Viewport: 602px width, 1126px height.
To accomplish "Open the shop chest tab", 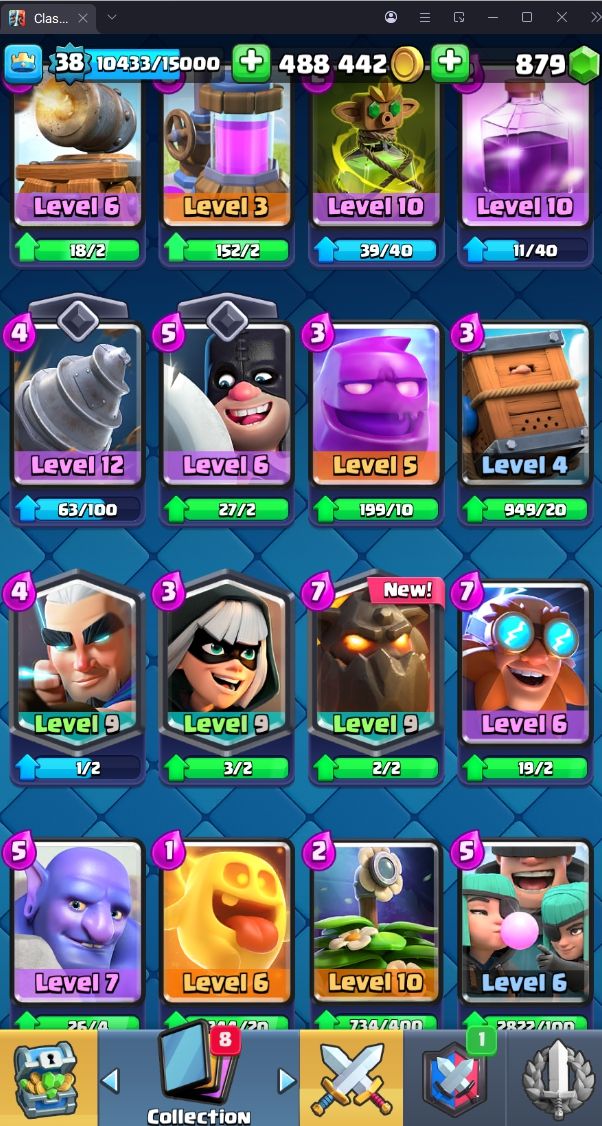I will click(47, 1078).
